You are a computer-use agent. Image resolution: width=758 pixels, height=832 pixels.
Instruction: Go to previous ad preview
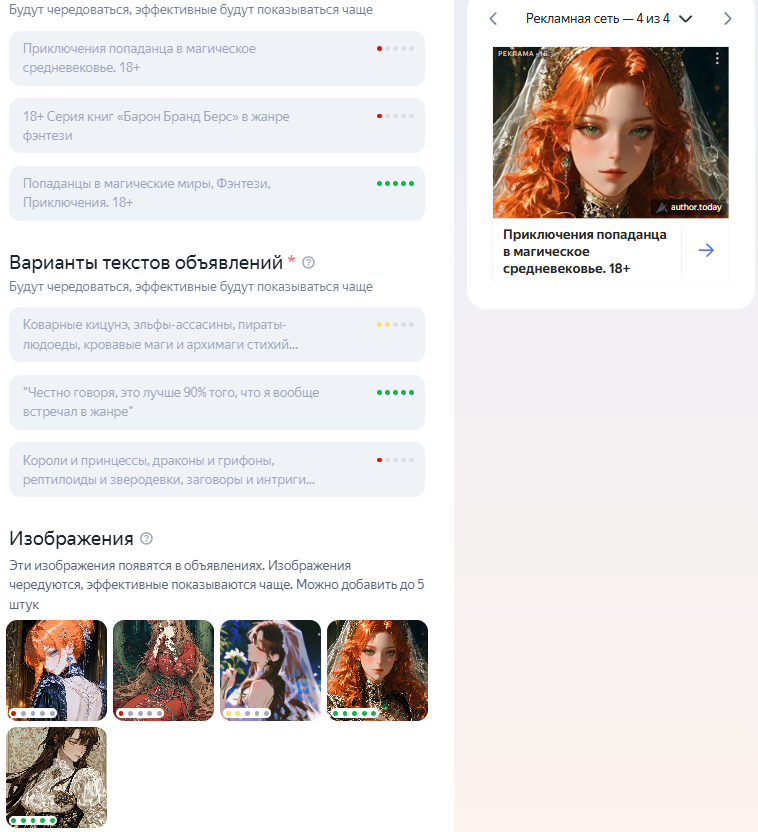click(x=493, y=19)
